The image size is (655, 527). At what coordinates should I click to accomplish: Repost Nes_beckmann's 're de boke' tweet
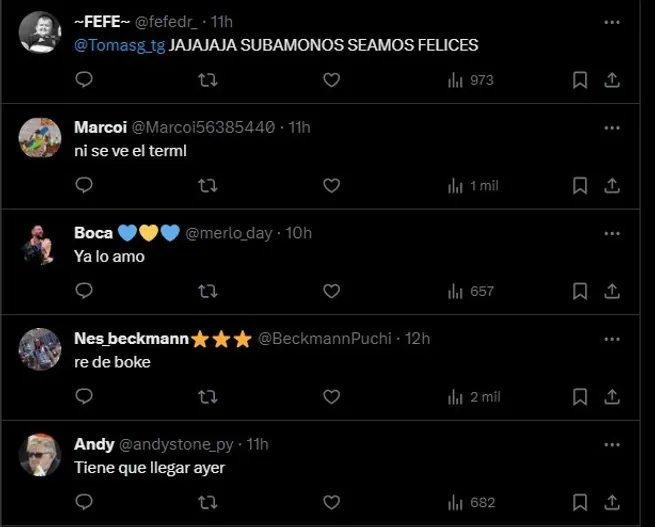(x=208, y=397)
